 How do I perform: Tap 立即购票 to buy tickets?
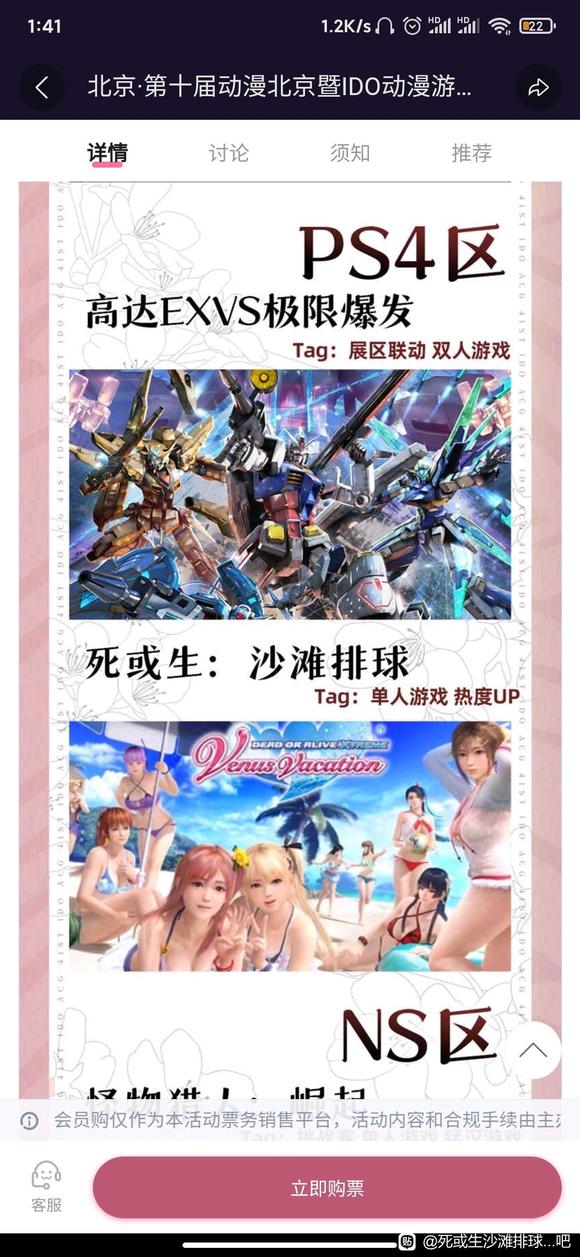327,1188
